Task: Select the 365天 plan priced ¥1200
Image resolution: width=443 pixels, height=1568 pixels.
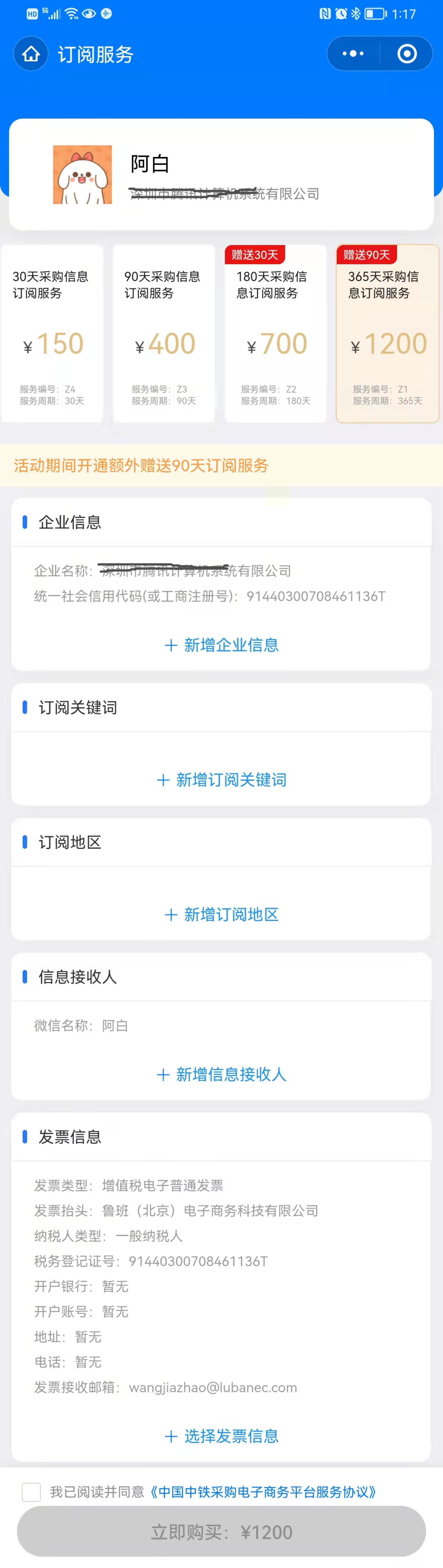Action: coord(388,334)
